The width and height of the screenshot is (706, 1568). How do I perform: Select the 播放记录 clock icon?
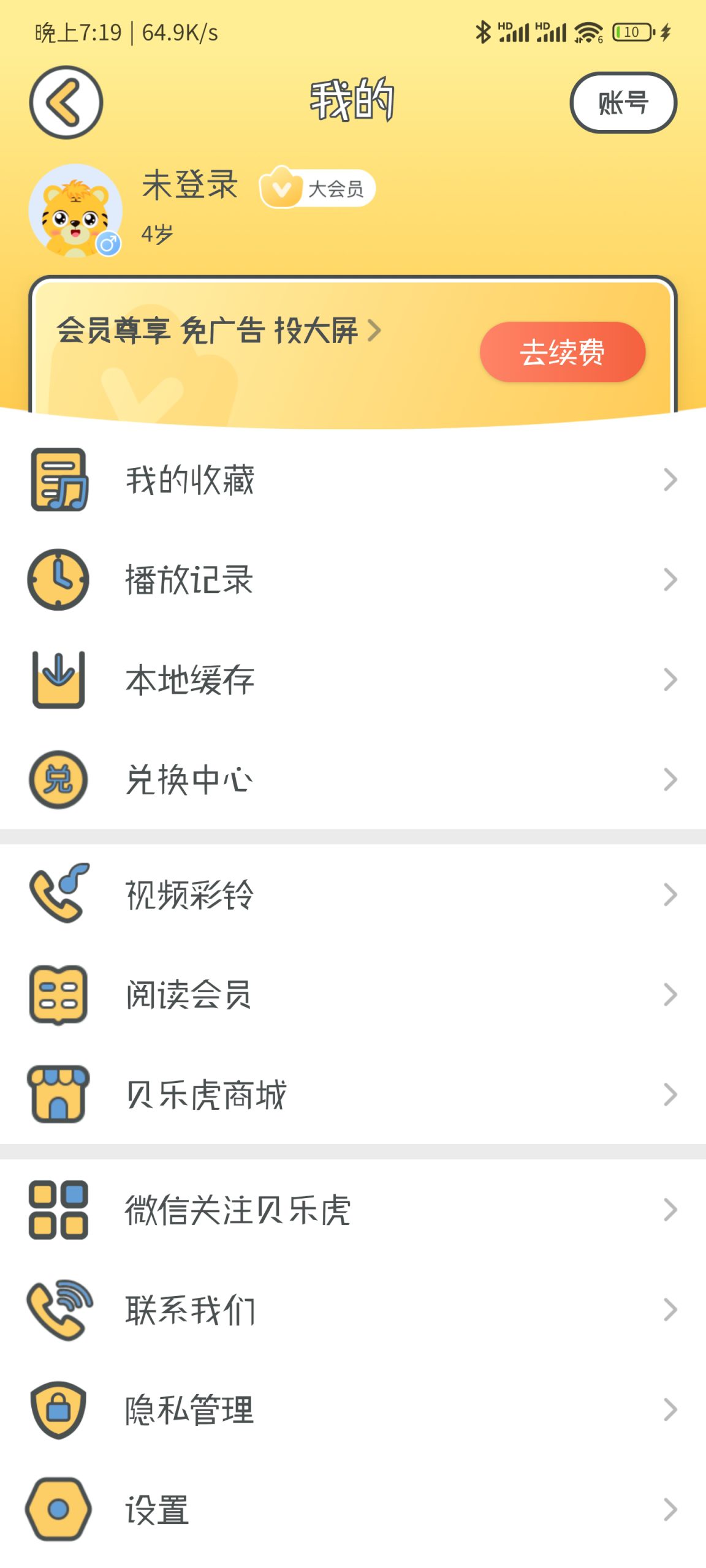58,579
